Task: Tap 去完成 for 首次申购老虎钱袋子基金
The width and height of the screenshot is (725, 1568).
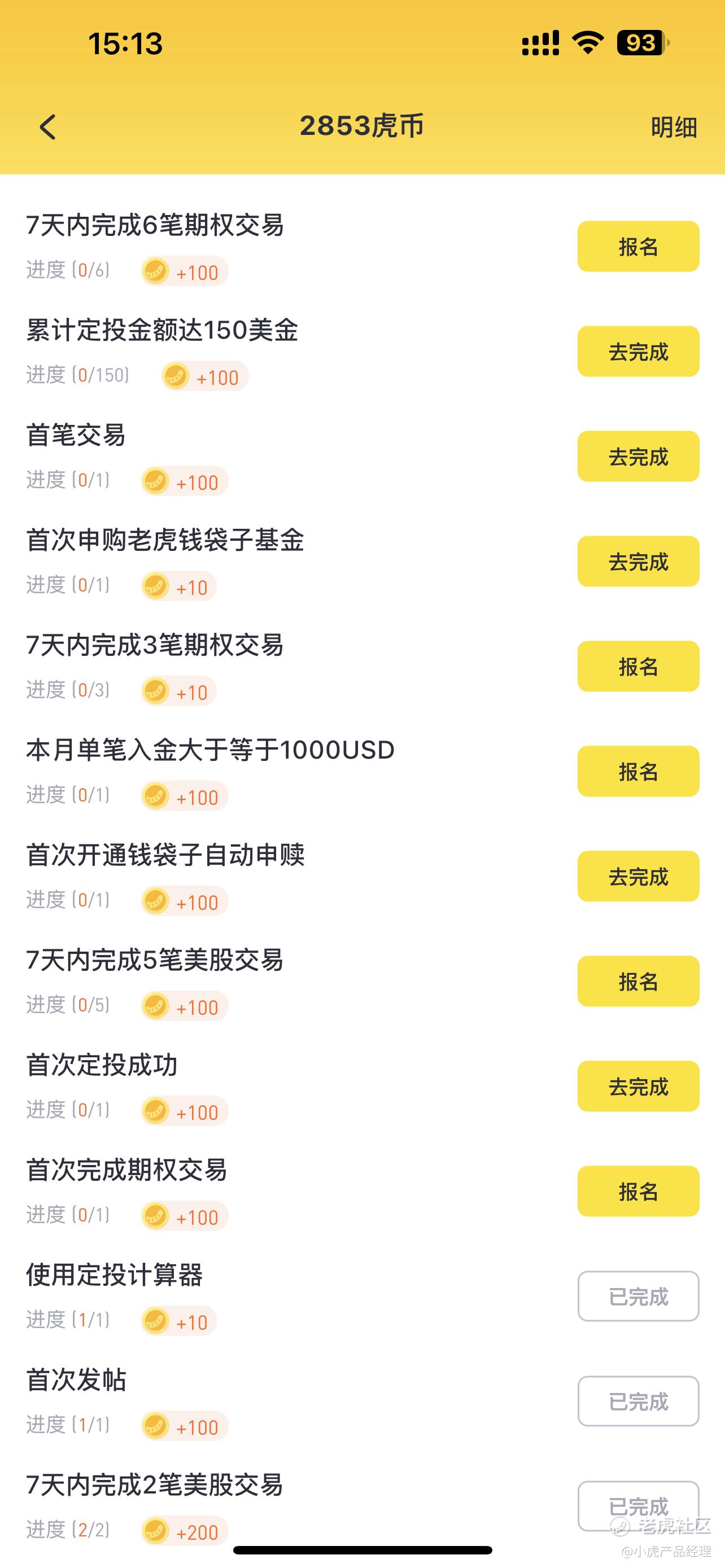Action: 638,561
